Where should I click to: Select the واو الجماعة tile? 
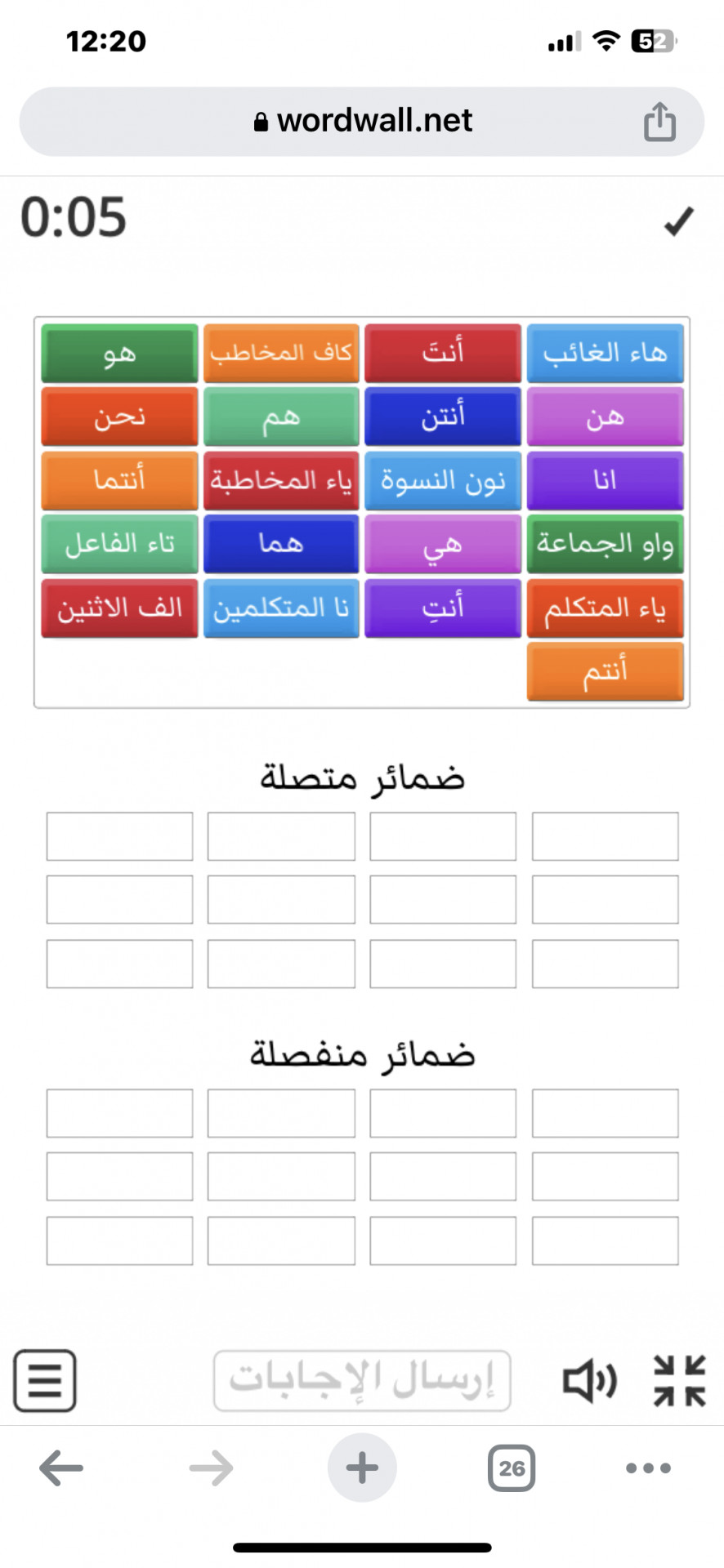coord(605,545)
